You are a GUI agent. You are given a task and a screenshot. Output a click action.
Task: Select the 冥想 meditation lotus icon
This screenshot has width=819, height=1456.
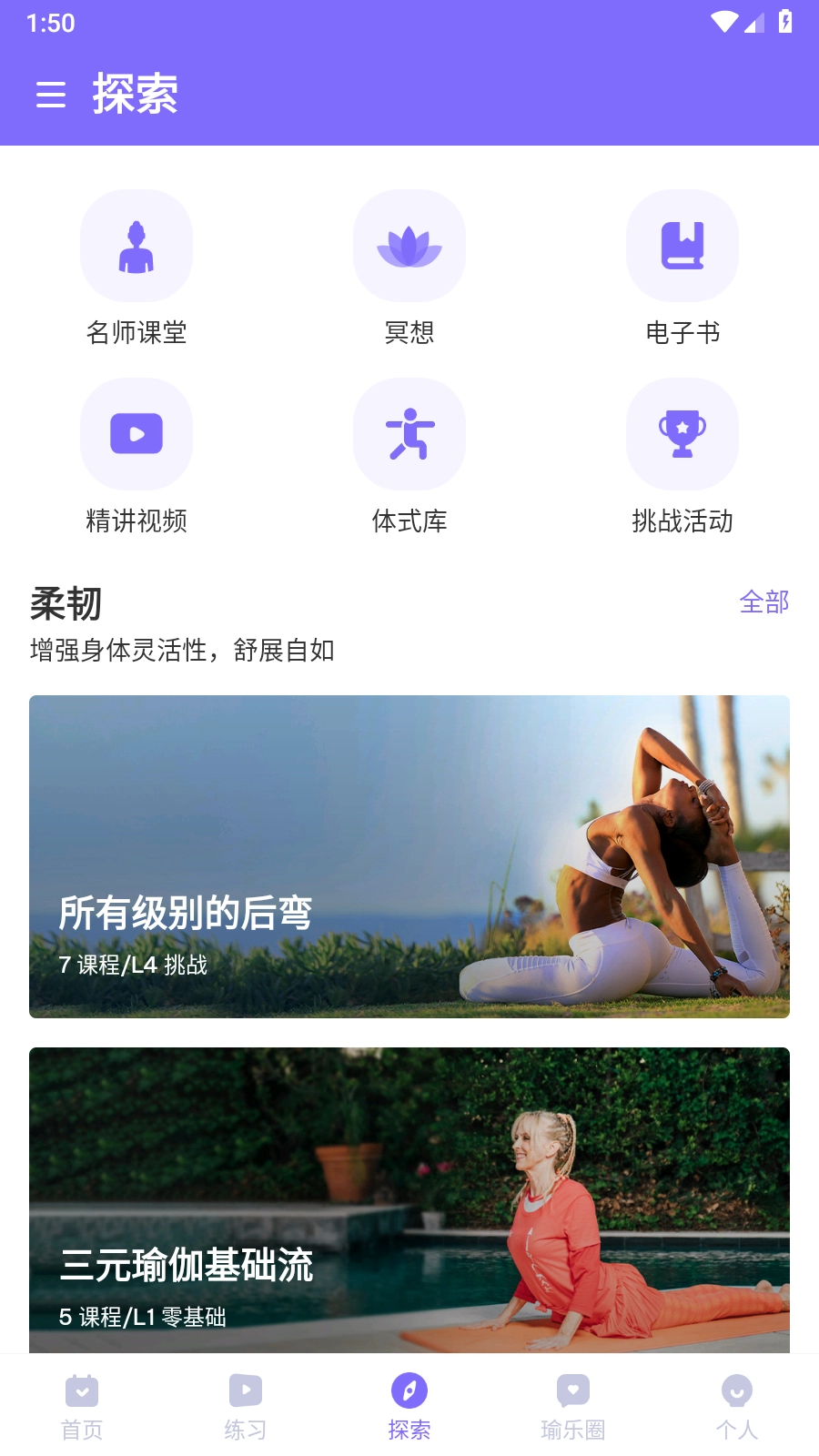click(409, 245)
